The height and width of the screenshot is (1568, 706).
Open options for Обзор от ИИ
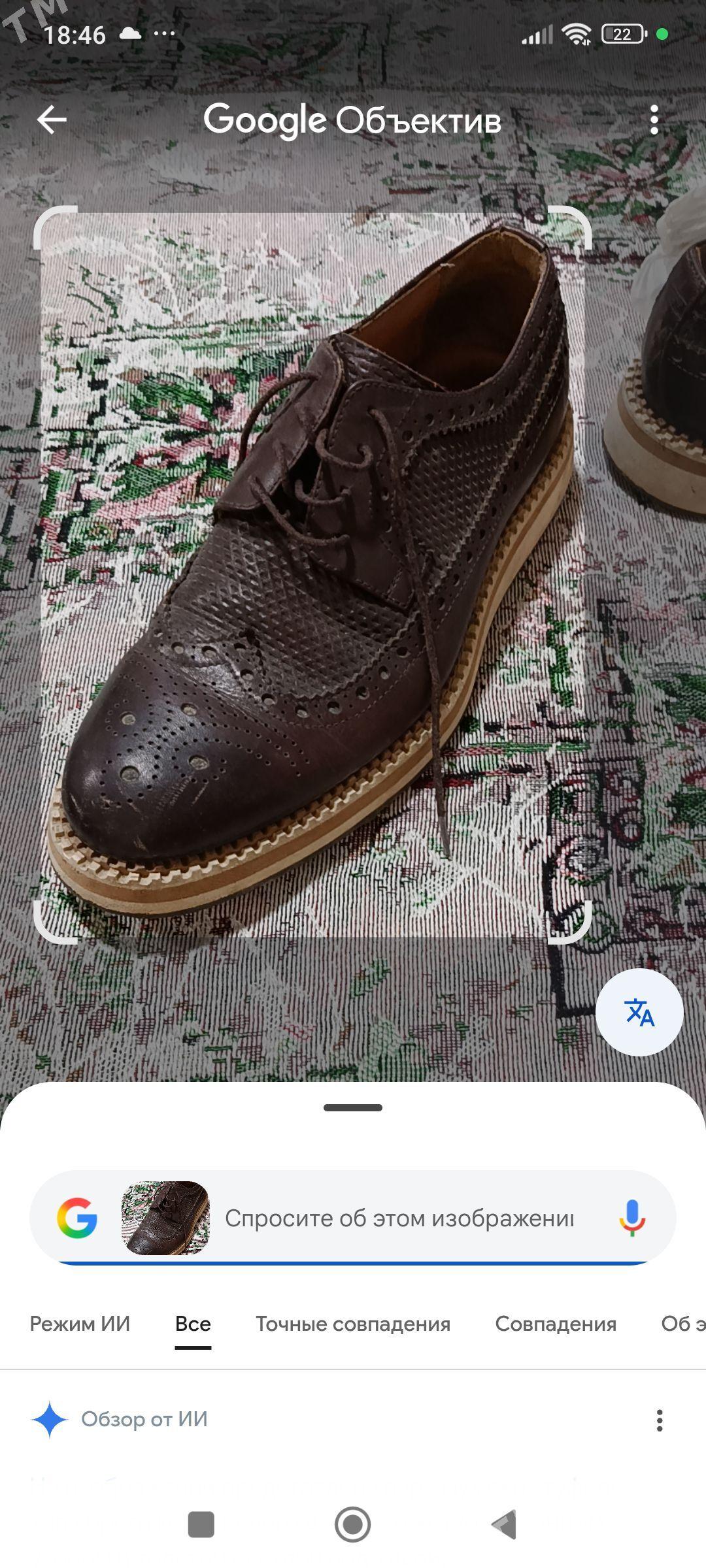point(660,1420)
